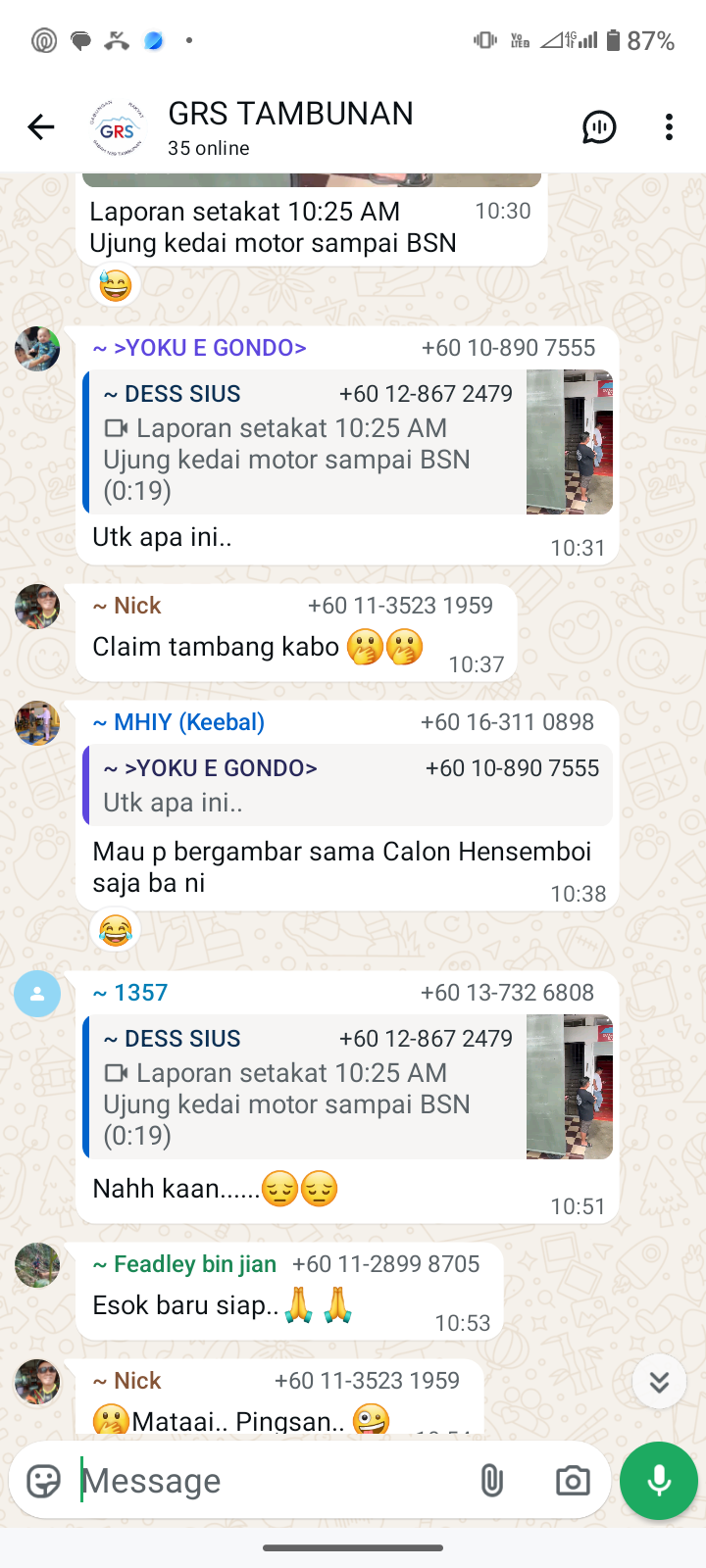This screenshot has width=706, height=1568.
Task: Start a group voice chat
Action: pos(599,127)
